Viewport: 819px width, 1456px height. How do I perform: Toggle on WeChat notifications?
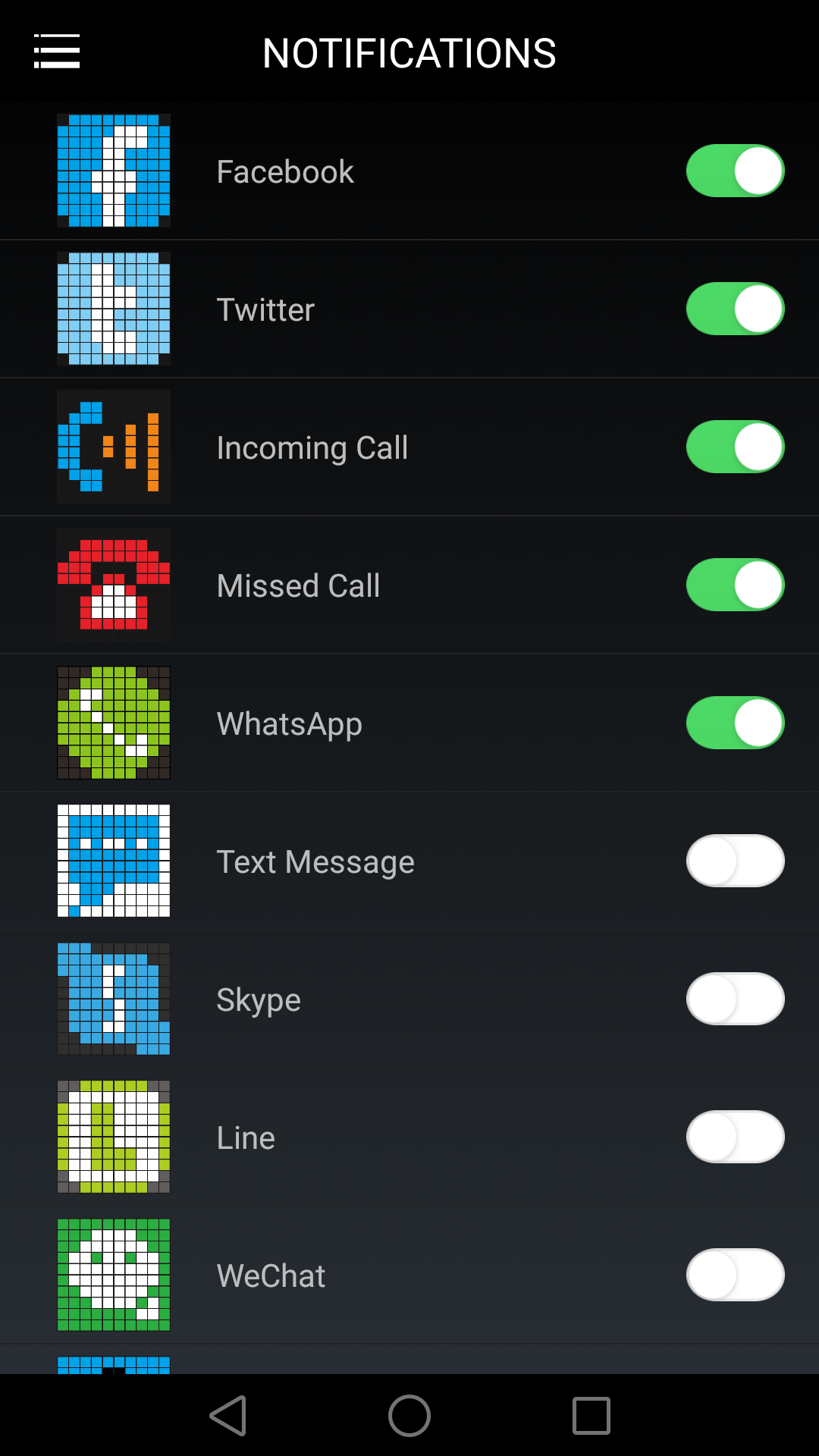point(736,1275)
